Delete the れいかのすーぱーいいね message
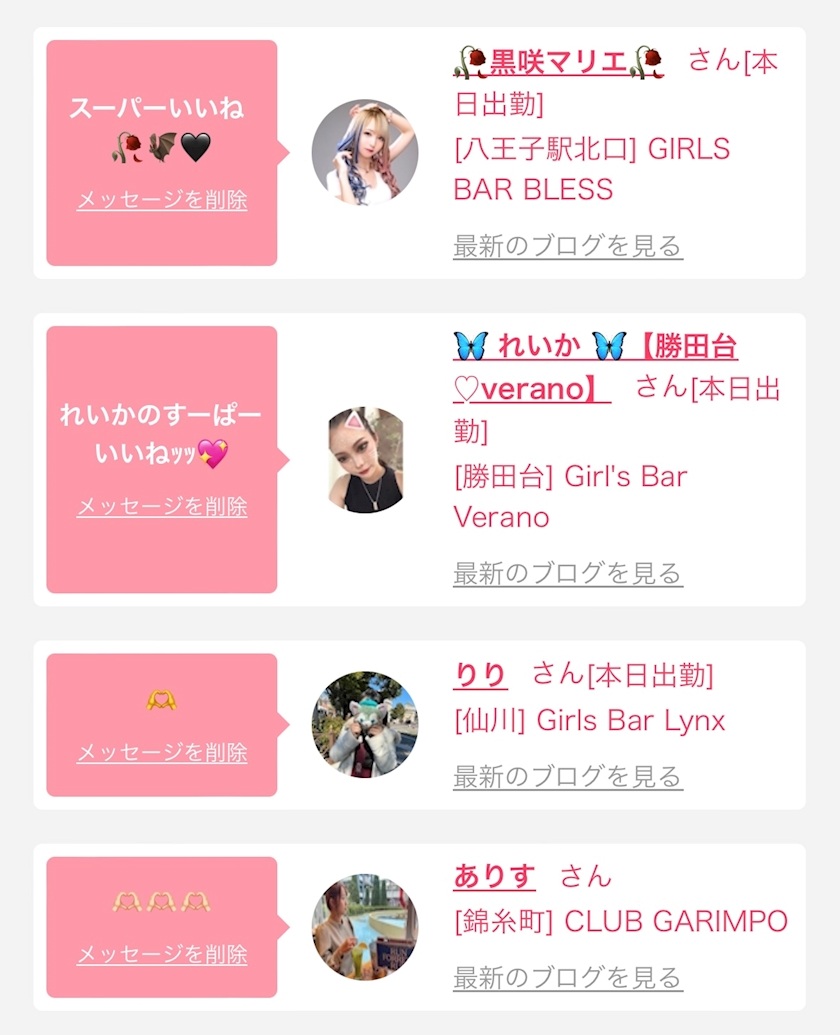Screen dimensions: 840x1035 point(162,507)
